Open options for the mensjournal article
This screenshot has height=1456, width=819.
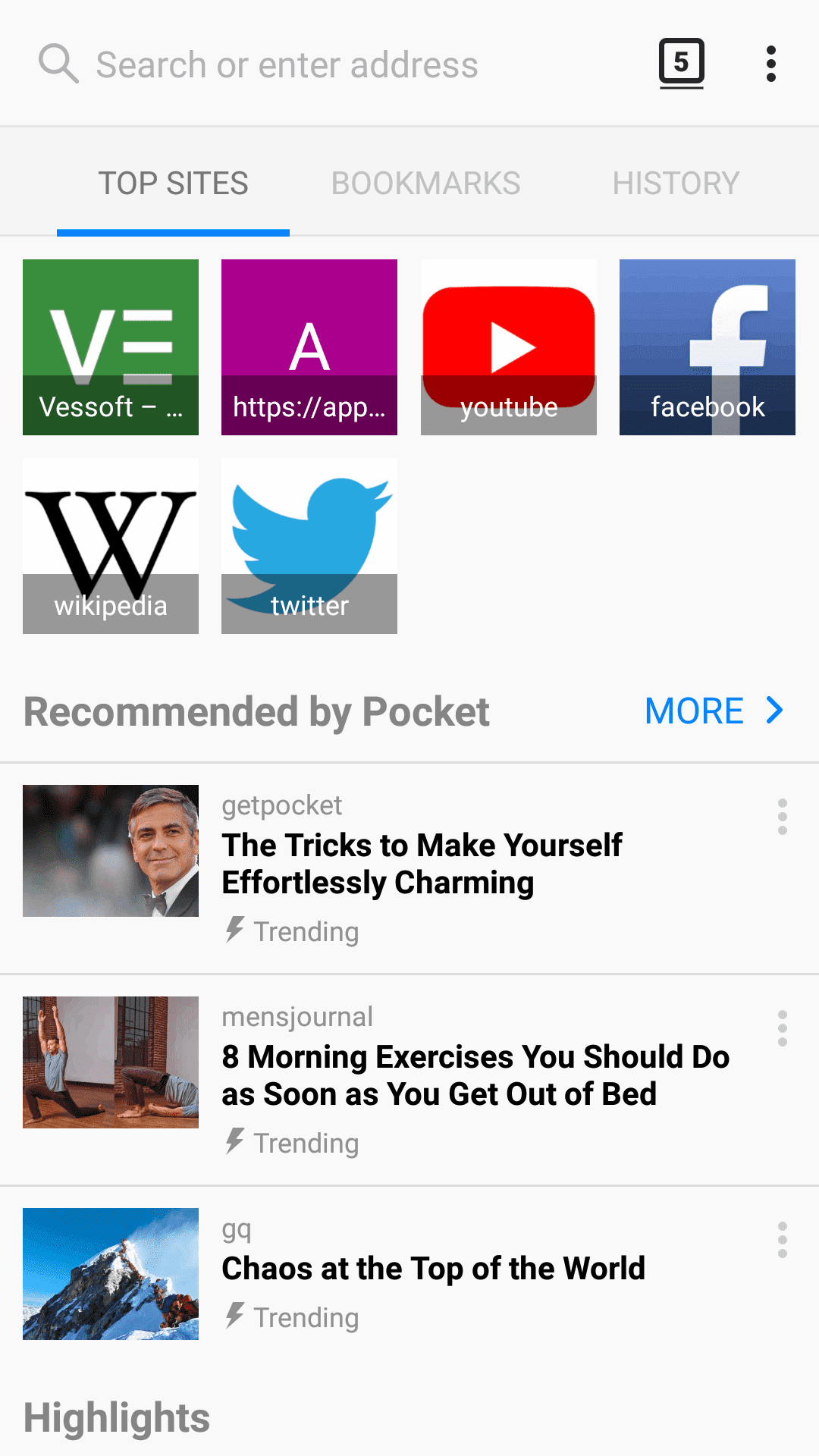[783, 1029]
